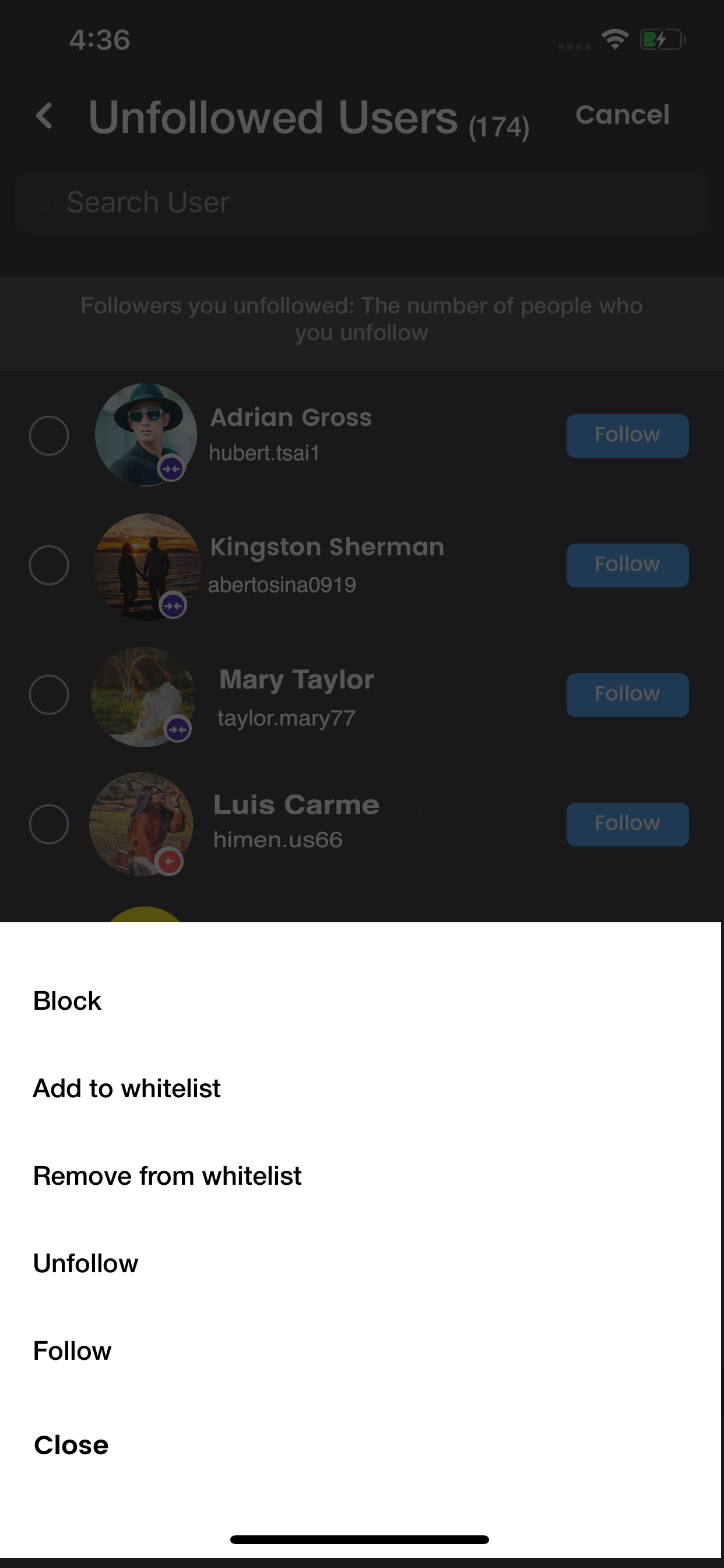Image resolution: width=724 pixels, height=1568 pixels.
Task: Tap the Follow button for Luis Carme
Action: [627, 824]
